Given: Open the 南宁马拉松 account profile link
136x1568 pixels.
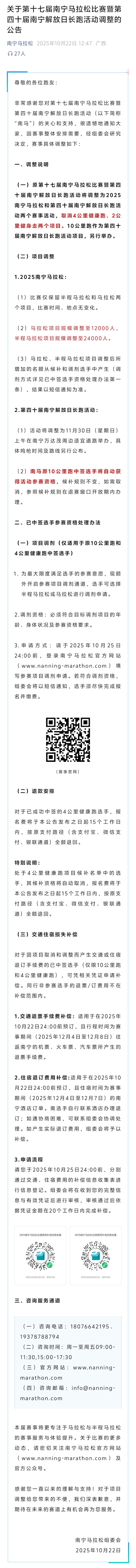Looking at the screenshot, I should coord(20,44).
